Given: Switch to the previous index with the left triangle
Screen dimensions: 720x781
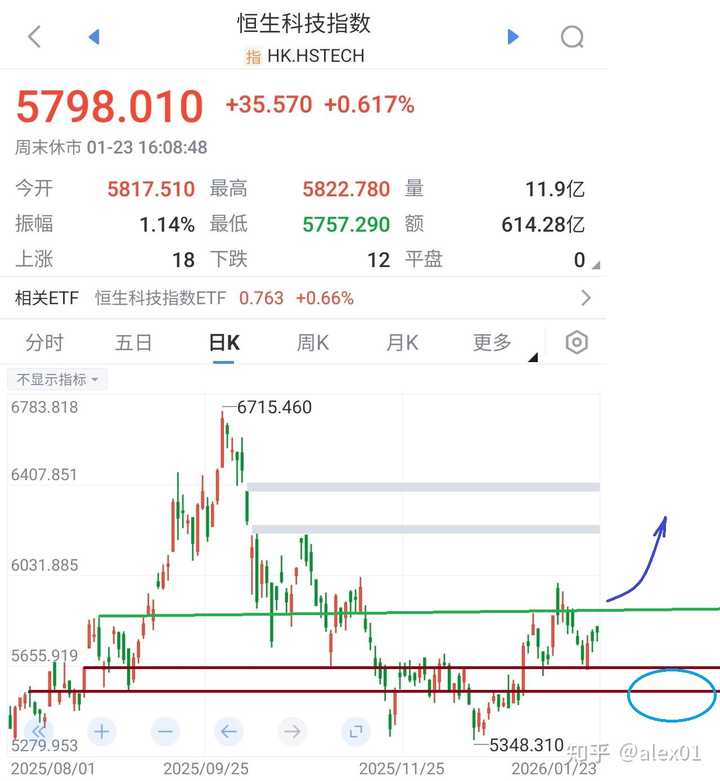Looking at the screenshot, I should point(94,37).
